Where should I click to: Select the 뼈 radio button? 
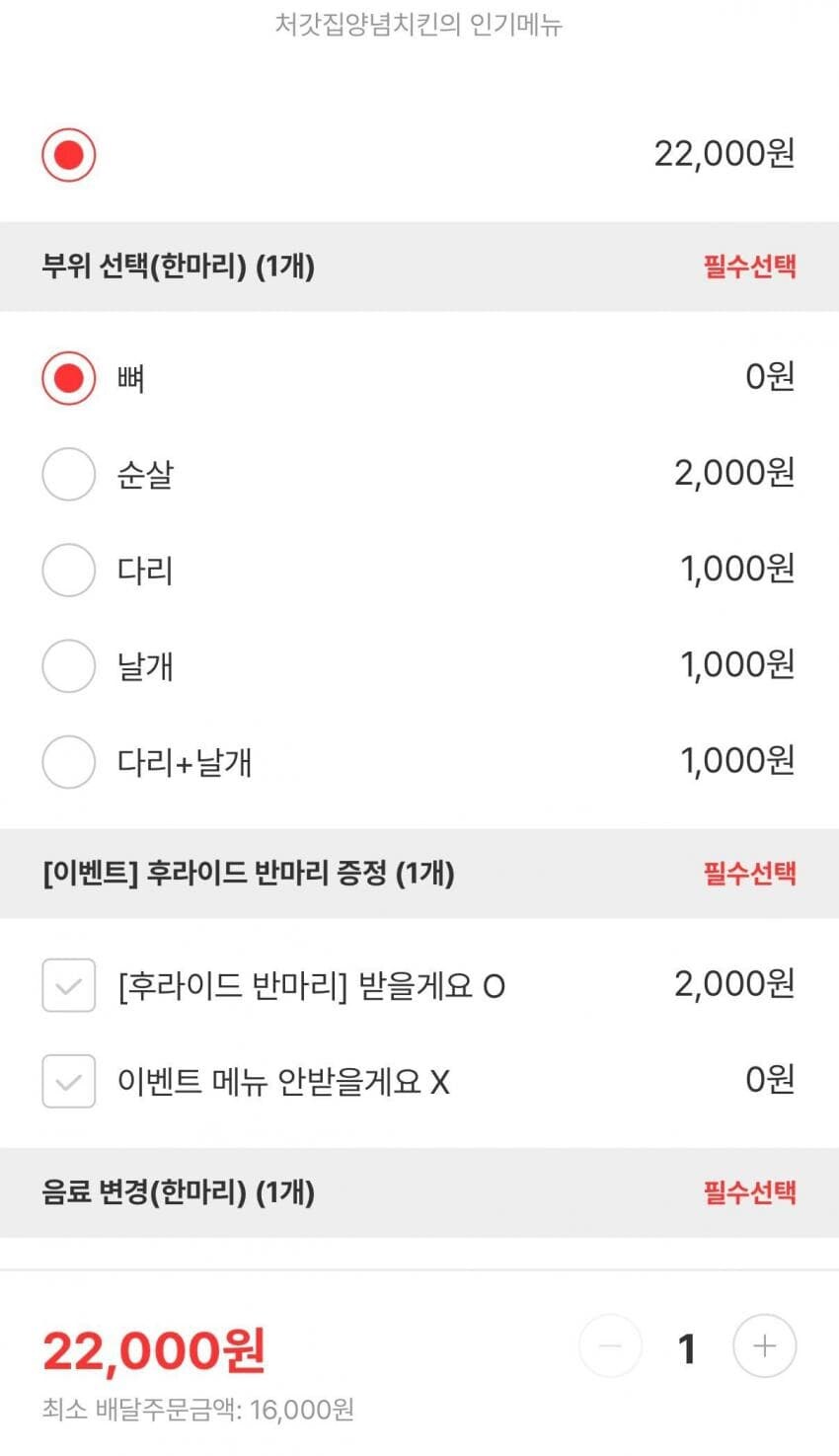click(x=68, y=377)
